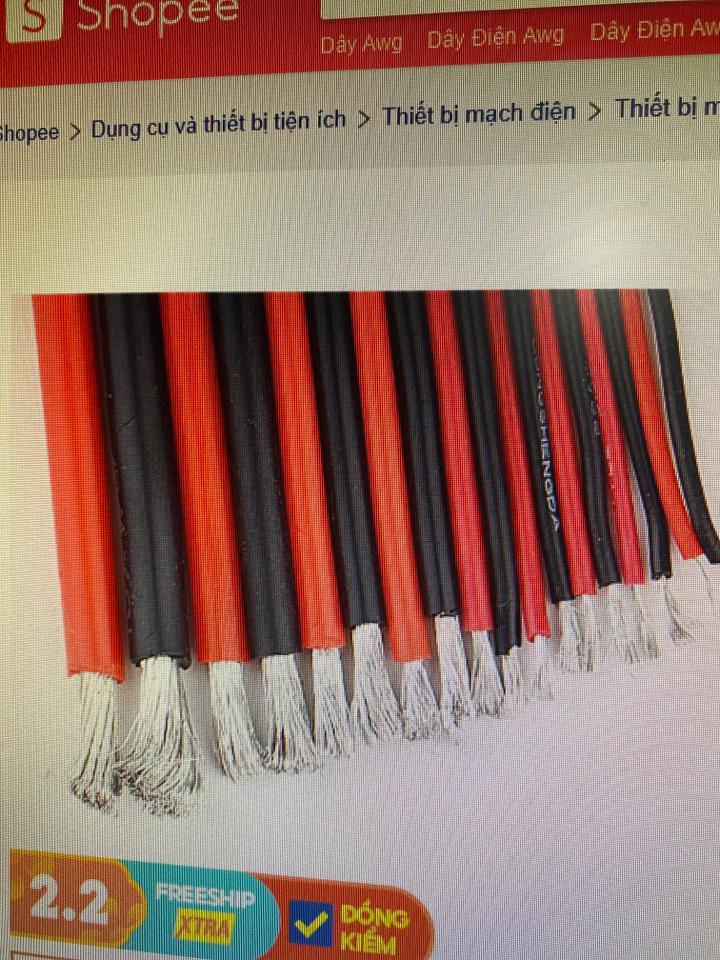Open 'Thiết bị mạch điện' breadcrumb

[x=478, y=113]
